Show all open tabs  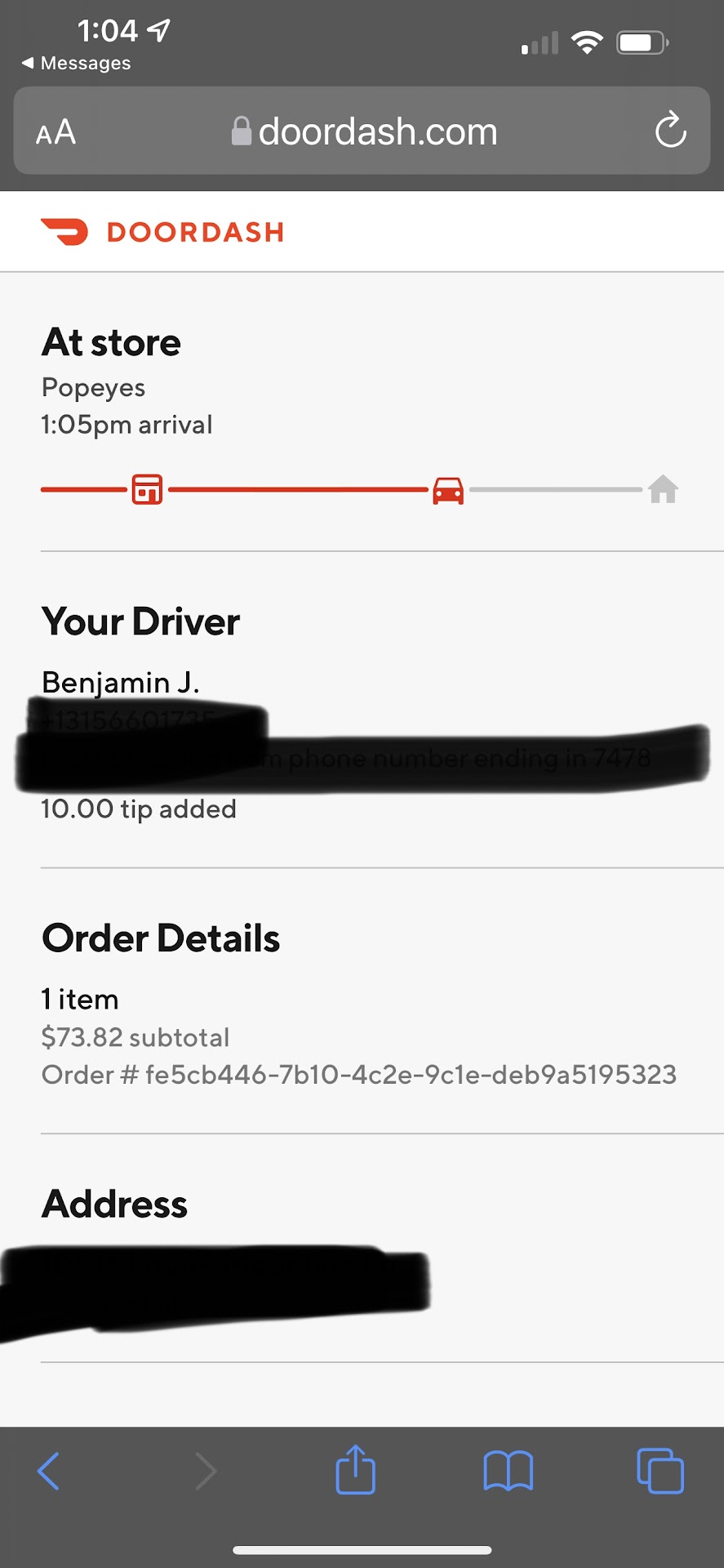pos(660,1472)
